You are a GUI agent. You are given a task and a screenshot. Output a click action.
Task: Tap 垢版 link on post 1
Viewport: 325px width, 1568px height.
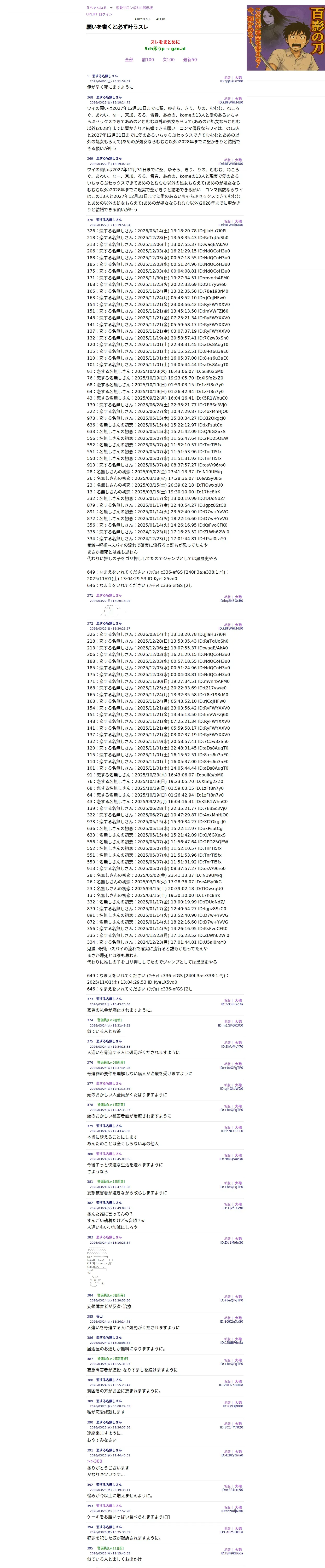[227, 78]
